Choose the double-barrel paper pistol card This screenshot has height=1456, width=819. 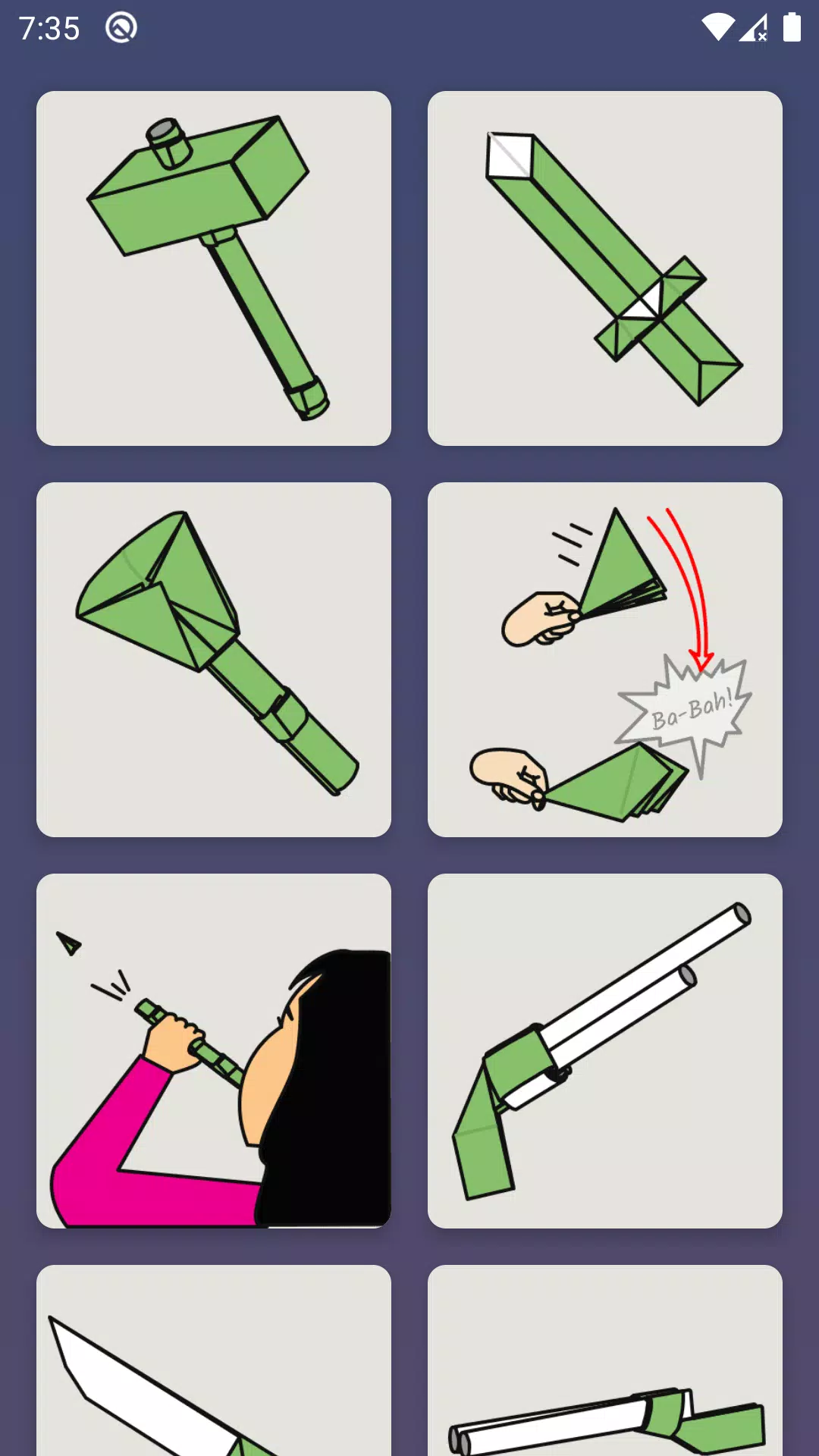604,1050
